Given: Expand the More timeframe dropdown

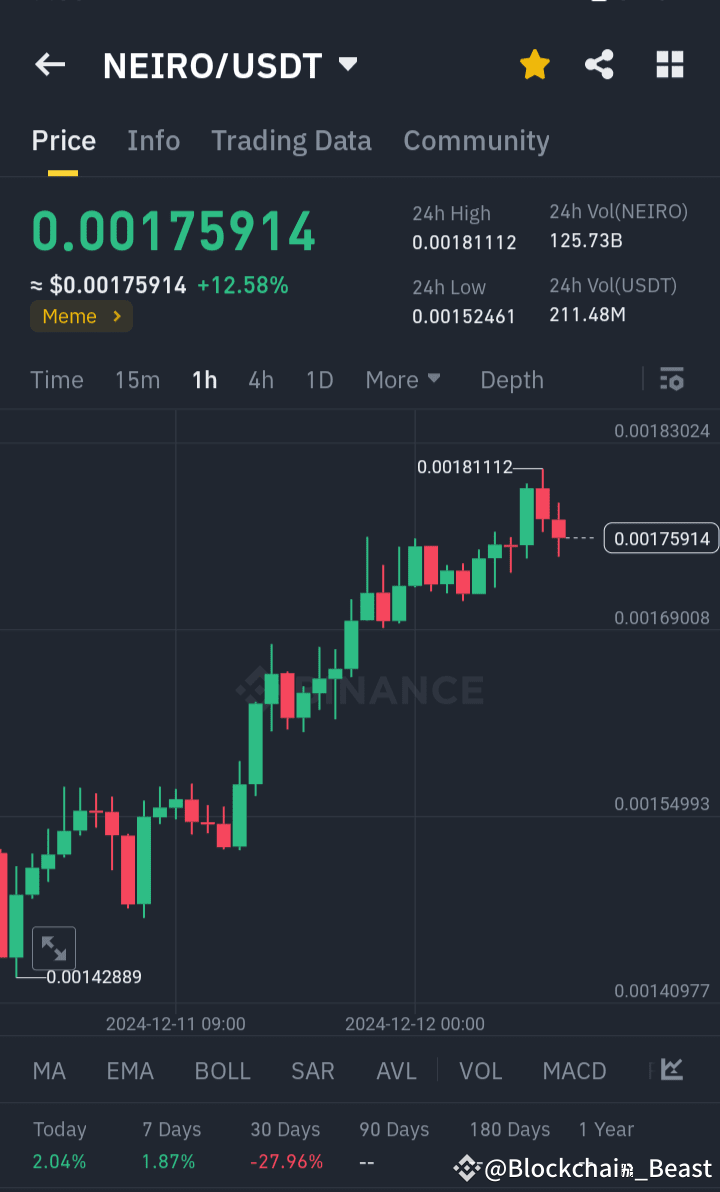Looking at the screenshot, I should (x=403, y=379).
